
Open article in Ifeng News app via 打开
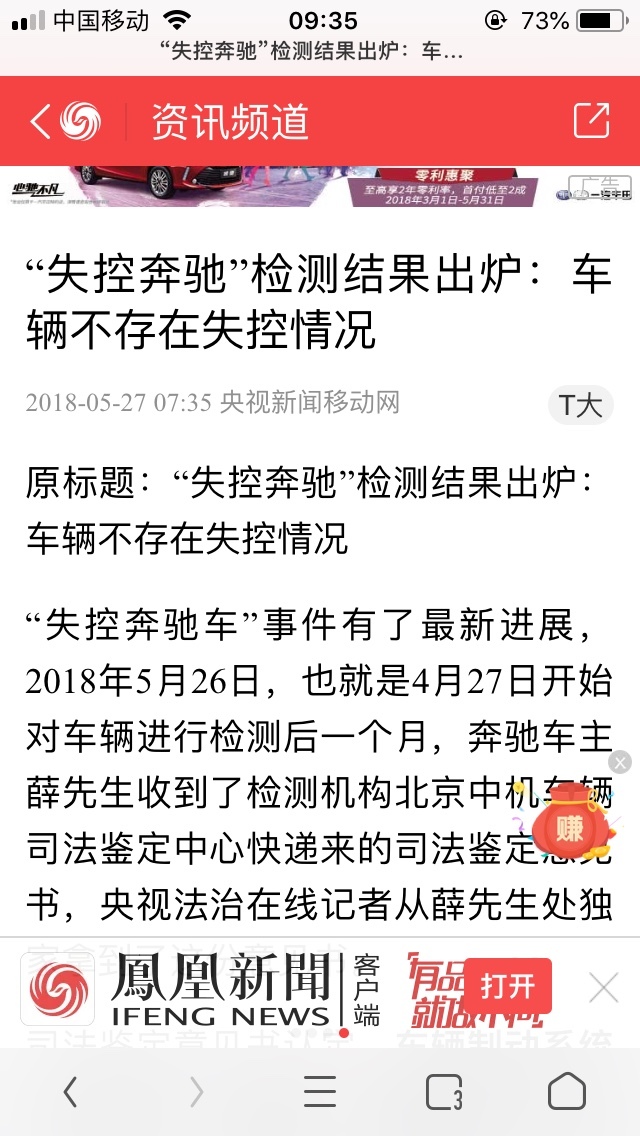click(507, 986)
